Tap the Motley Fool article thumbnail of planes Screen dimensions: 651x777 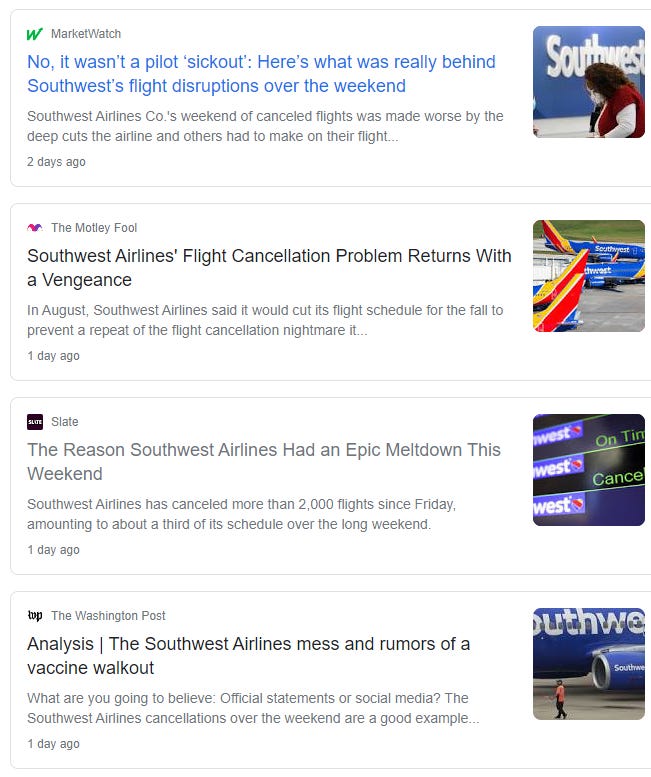coord(588,276)
